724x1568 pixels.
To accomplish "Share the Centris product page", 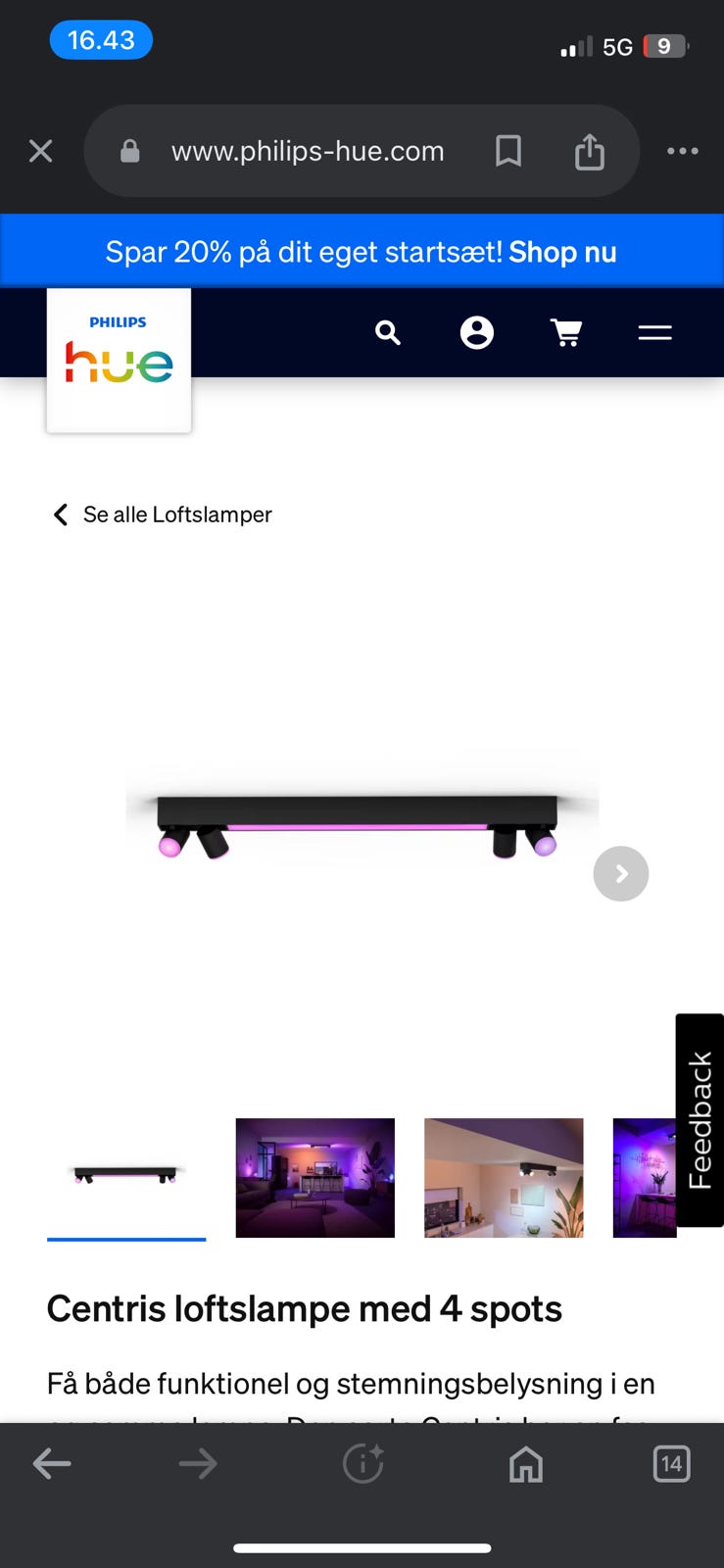I will coord(589,150).
